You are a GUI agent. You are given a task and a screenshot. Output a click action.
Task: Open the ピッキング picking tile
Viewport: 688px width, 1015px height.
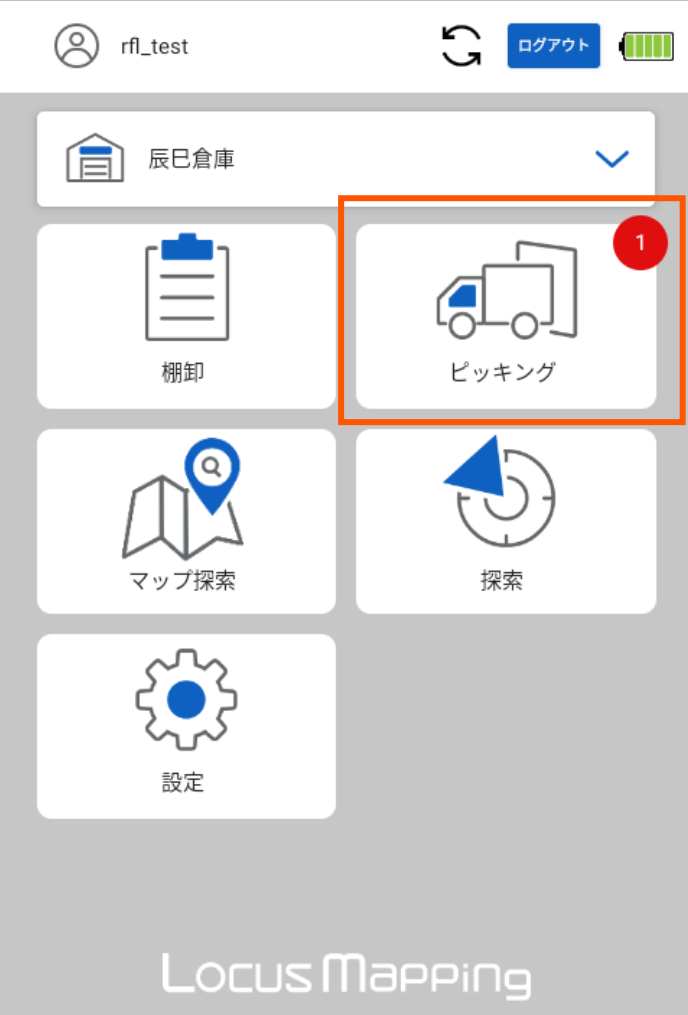click(506, 316)
